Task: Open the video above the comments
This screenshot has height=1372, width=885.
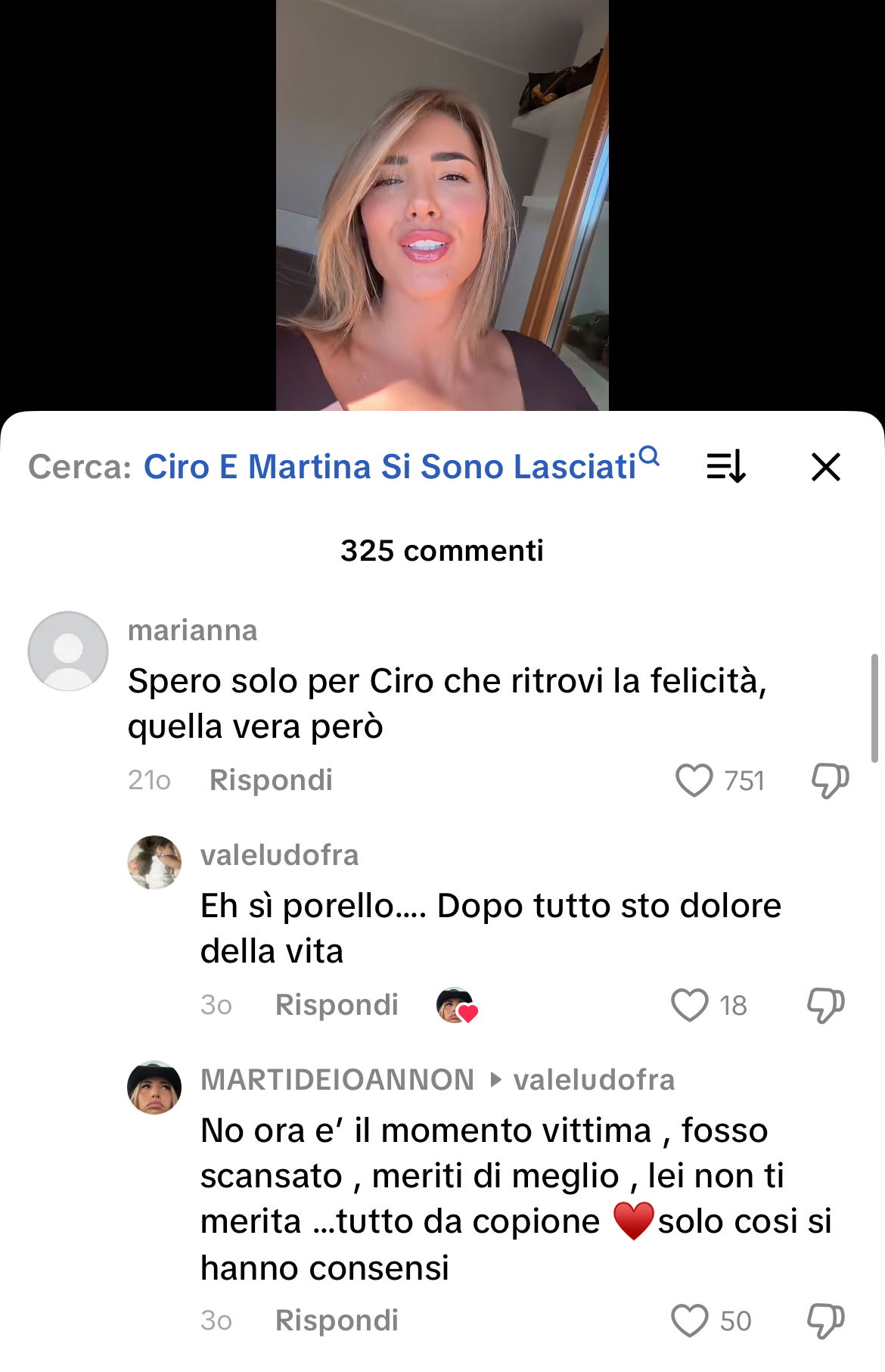Action: 442,205
